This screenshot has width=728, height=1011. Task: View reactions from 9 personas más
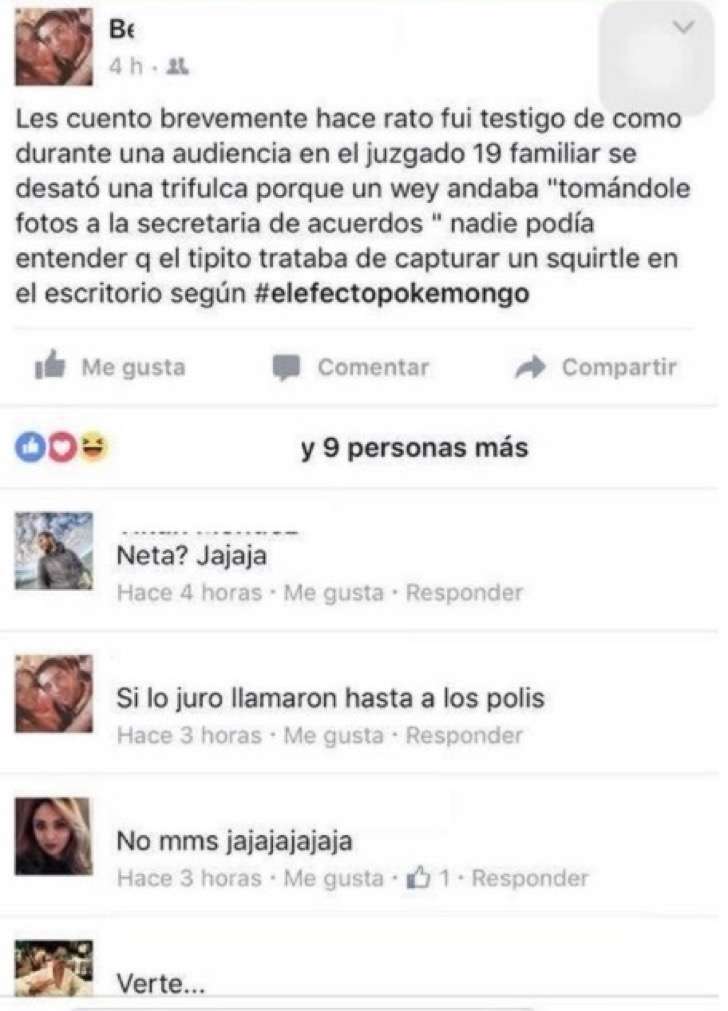[x=414, y=449]
